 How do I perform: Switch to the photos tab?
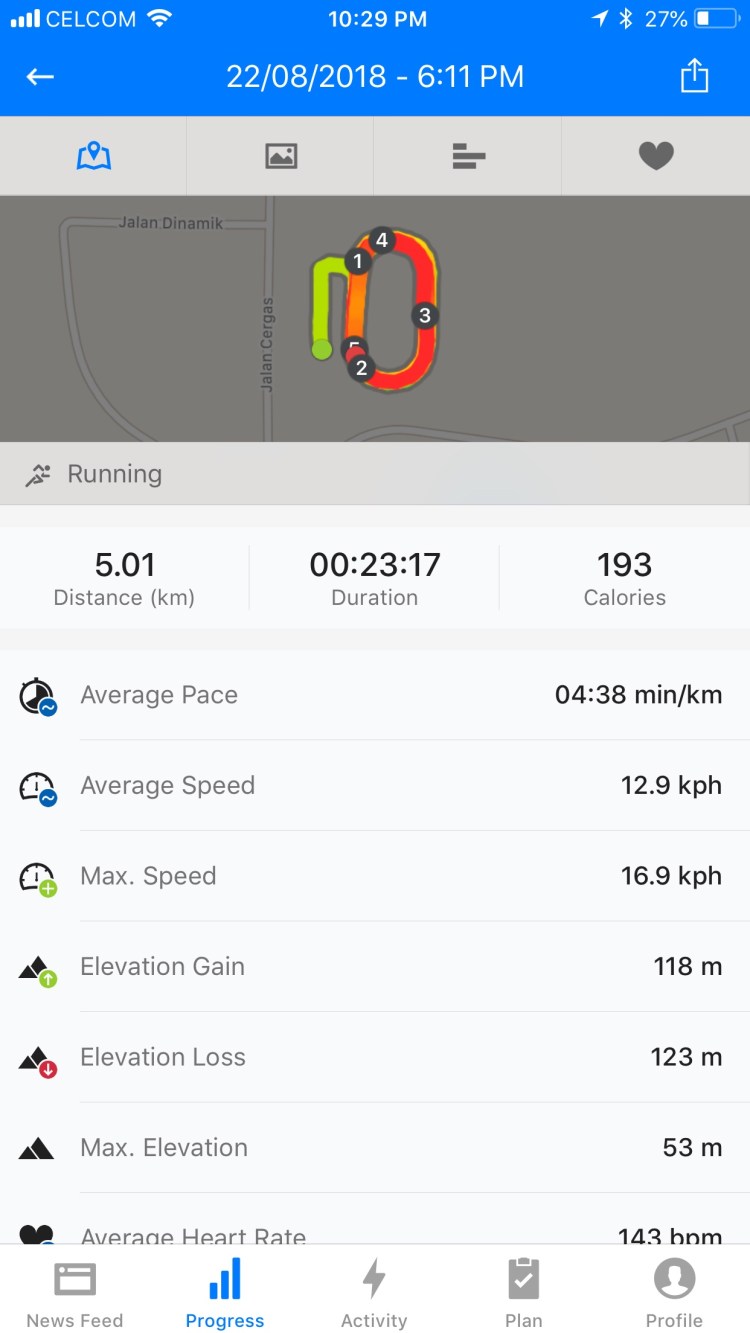(281, 156)
